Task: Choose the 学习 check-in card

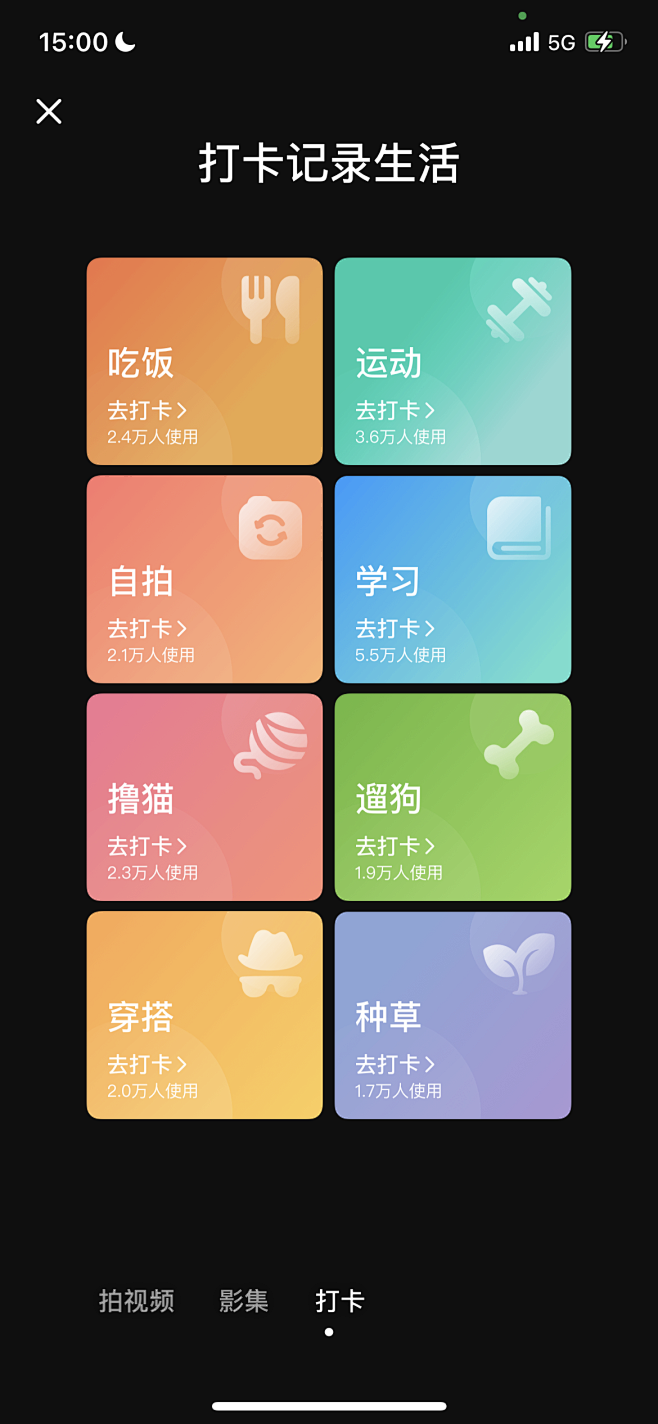Action: [x=453, y=579]
